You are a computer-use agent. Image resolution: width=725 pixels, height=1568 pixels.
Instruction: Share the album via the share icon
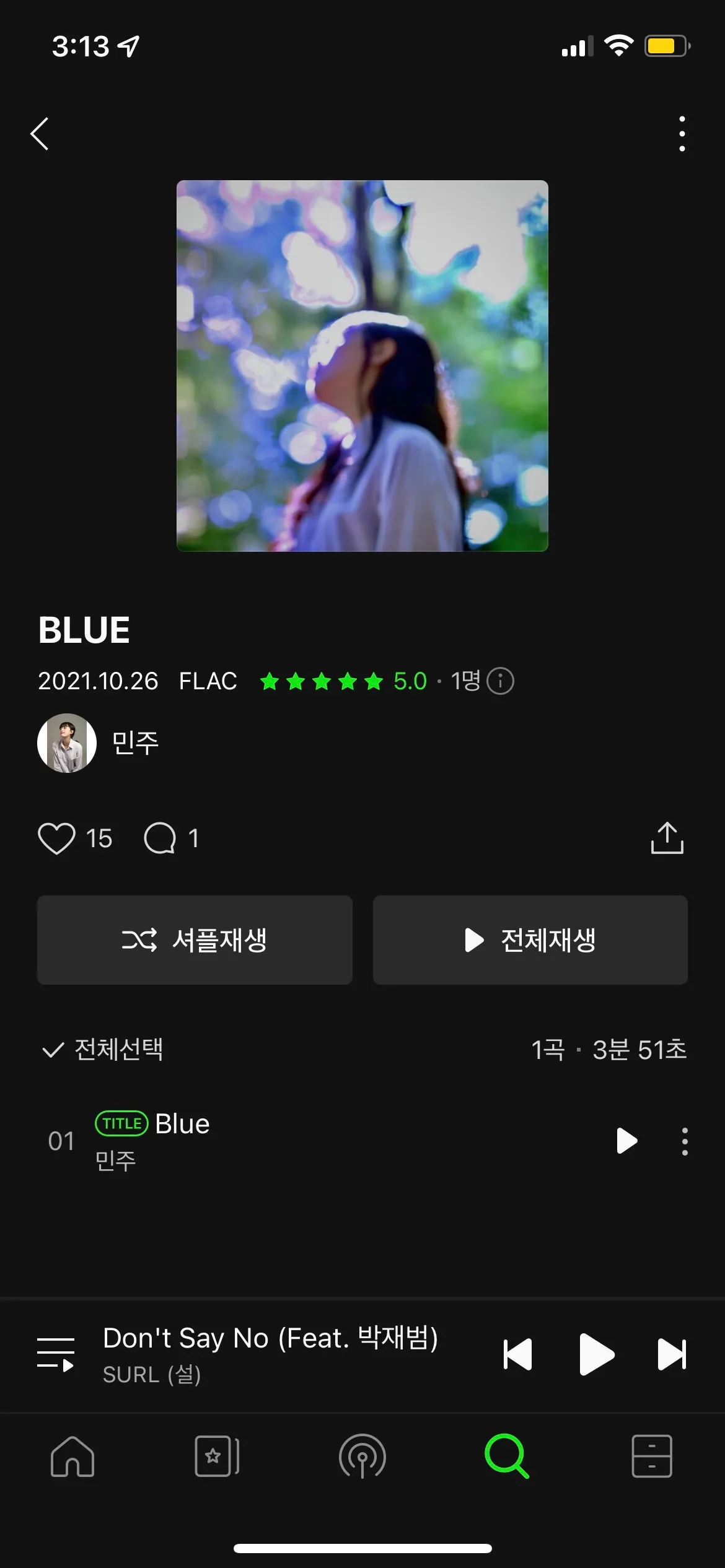(x=667, y=838)
